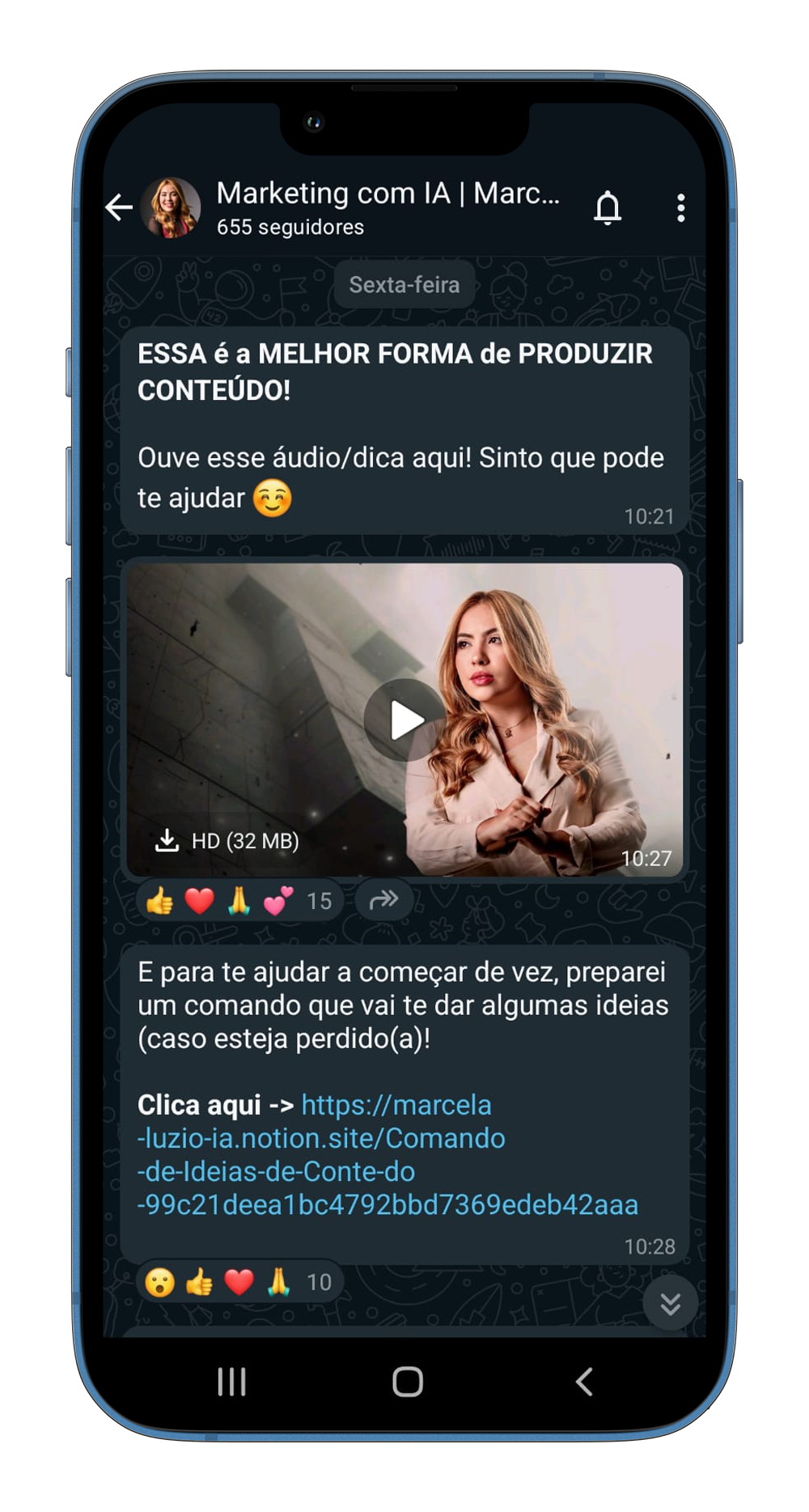
Task: Toggle the channel notifications bell
Action: [608, 207]
